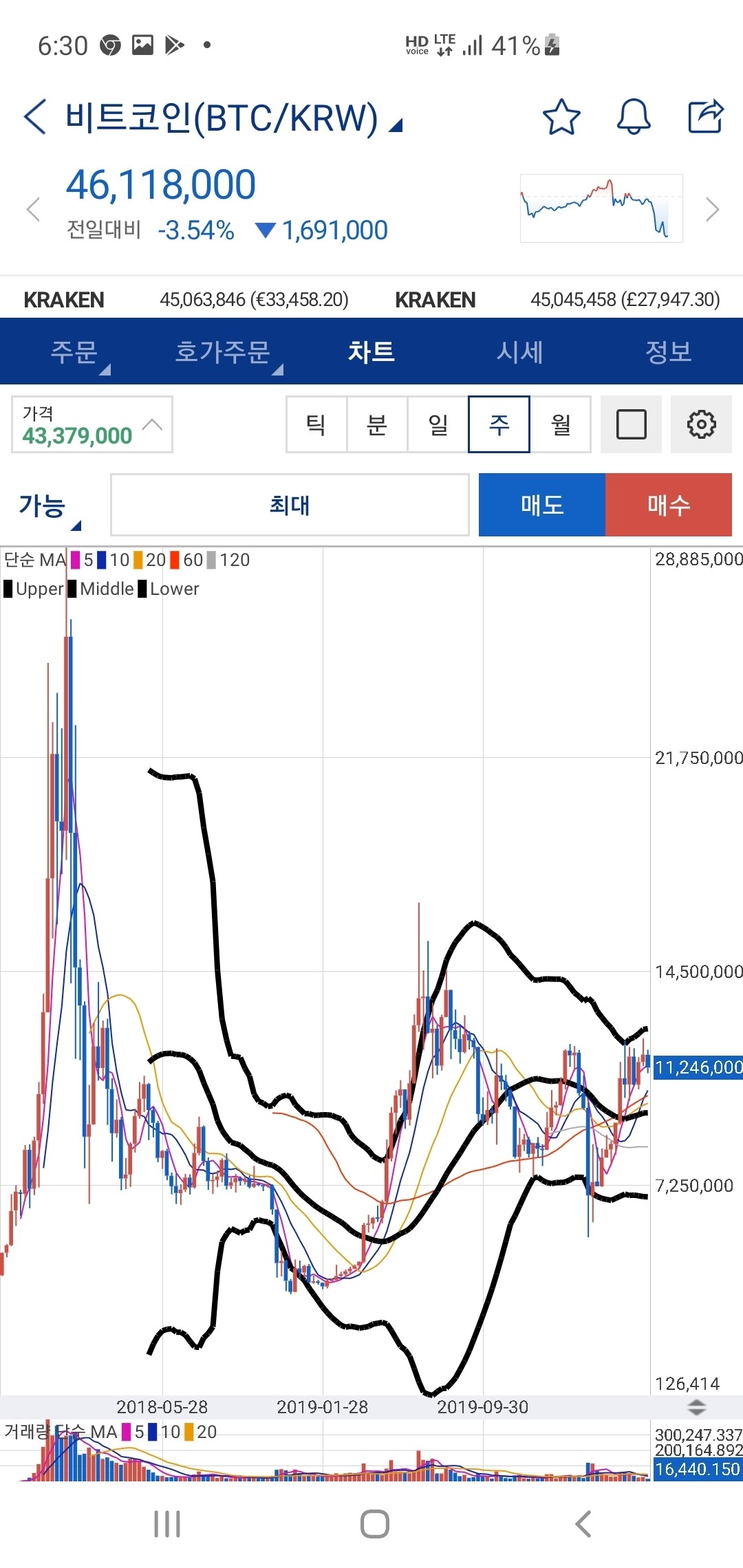Select the 일 chart interval
Image resolution: width=743 pixels, height=1568 pixels.
click(x=438, y=424)
